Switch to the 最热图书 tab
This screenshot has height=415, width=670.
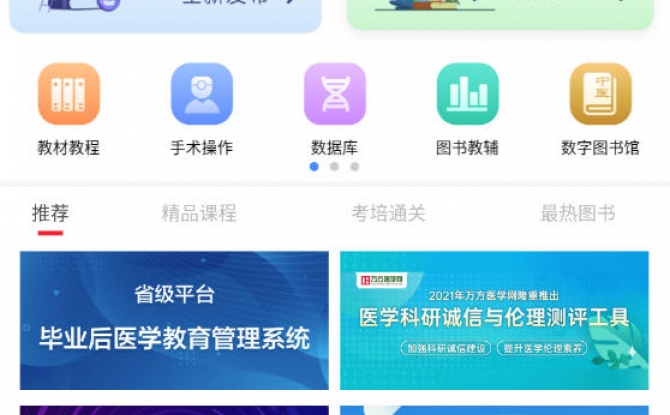pyautogui.click(x=577, y=213)
